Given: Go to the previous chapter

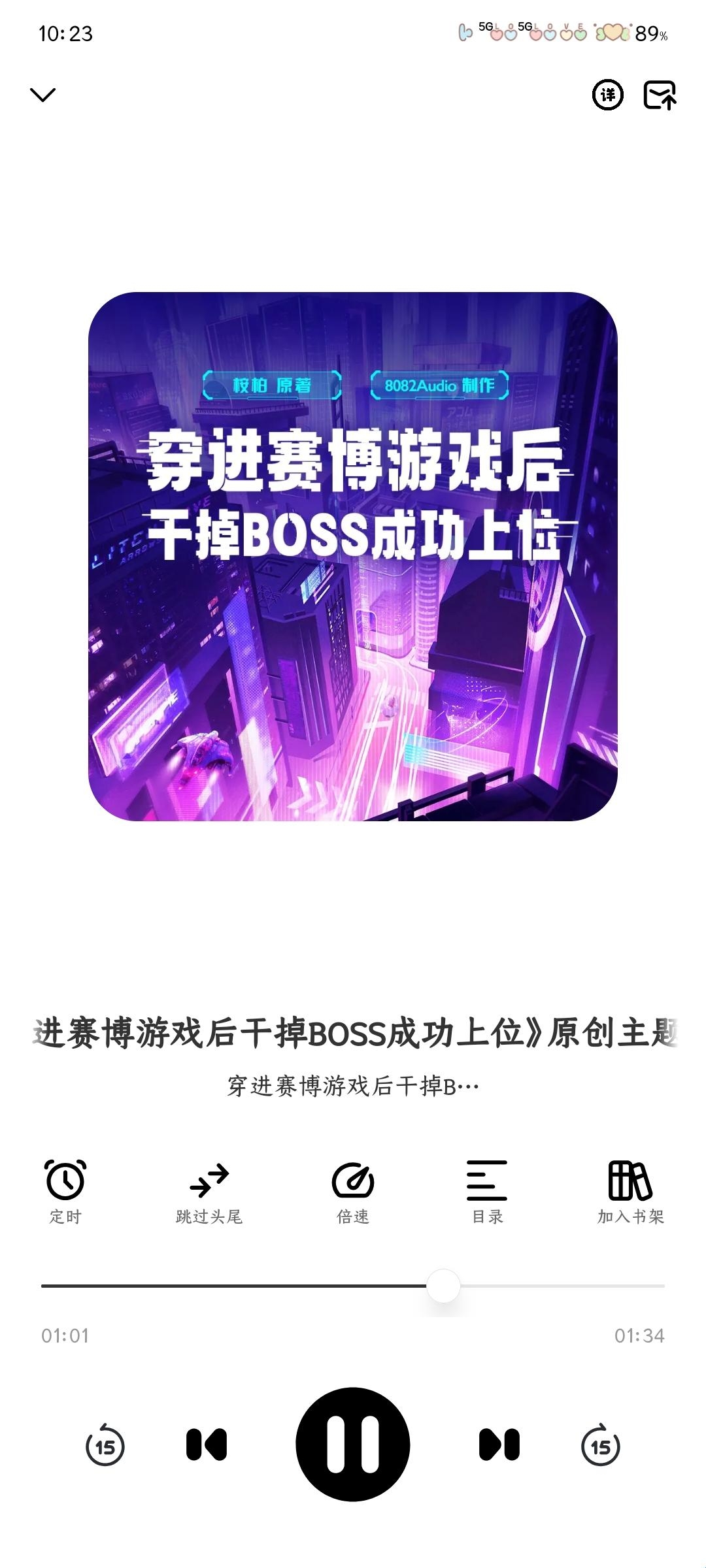Looking at the screenshot, I should click(207, 1445).
